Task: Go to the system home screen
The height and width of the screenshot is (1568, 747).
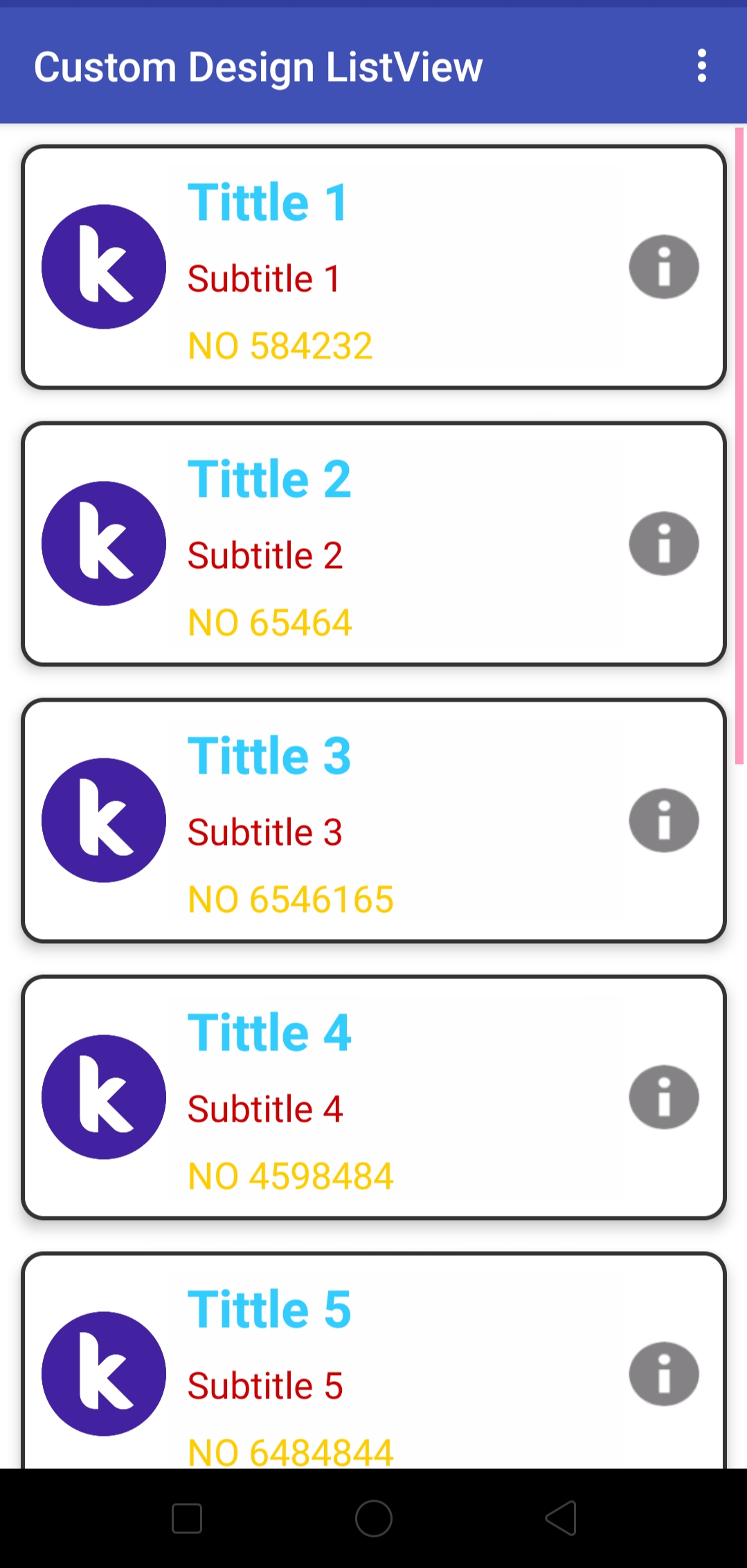Action: (x=374, y=1518)
